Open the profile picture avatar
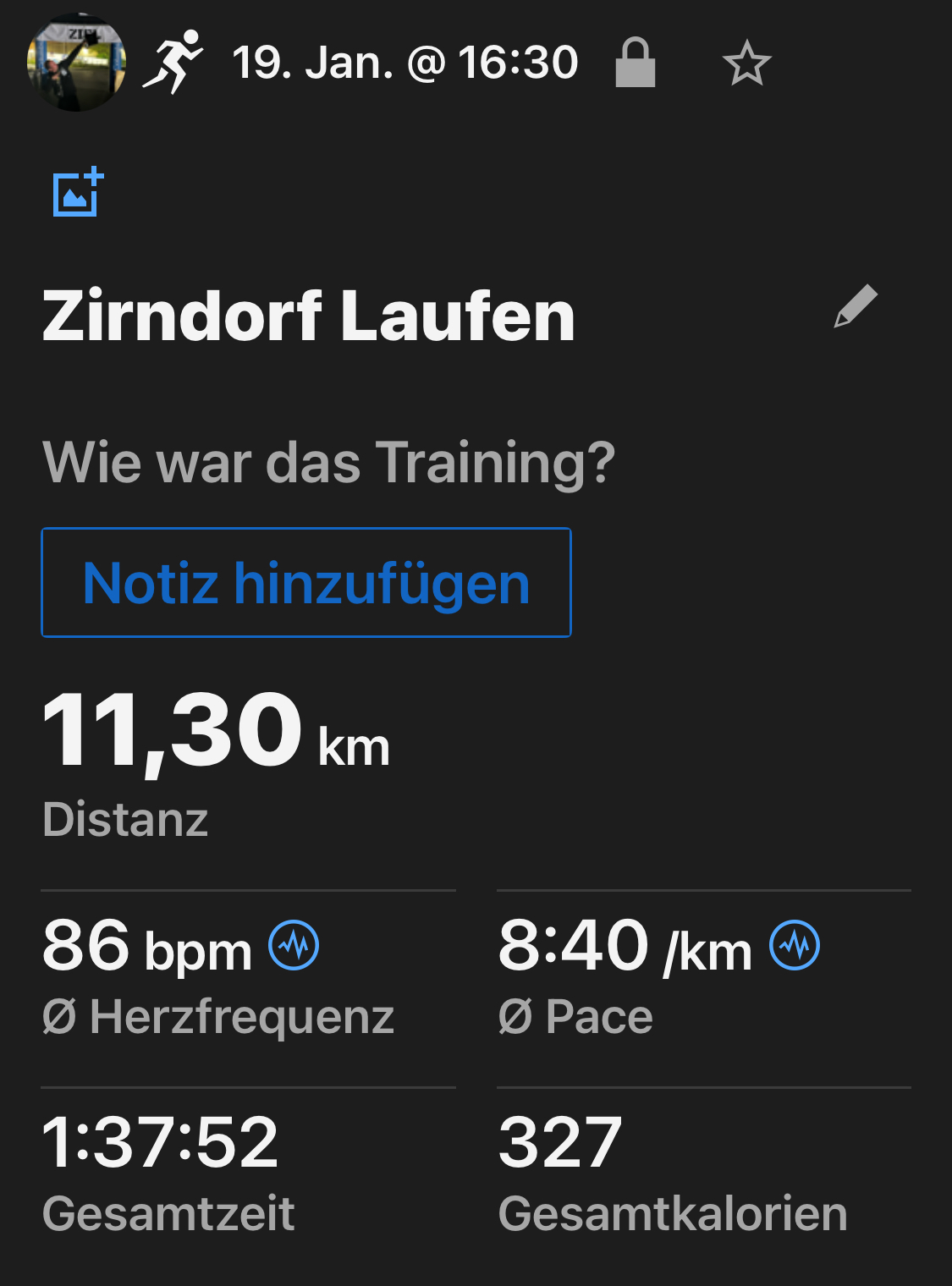Viewport: 952px width, 1286px height. 76,63
